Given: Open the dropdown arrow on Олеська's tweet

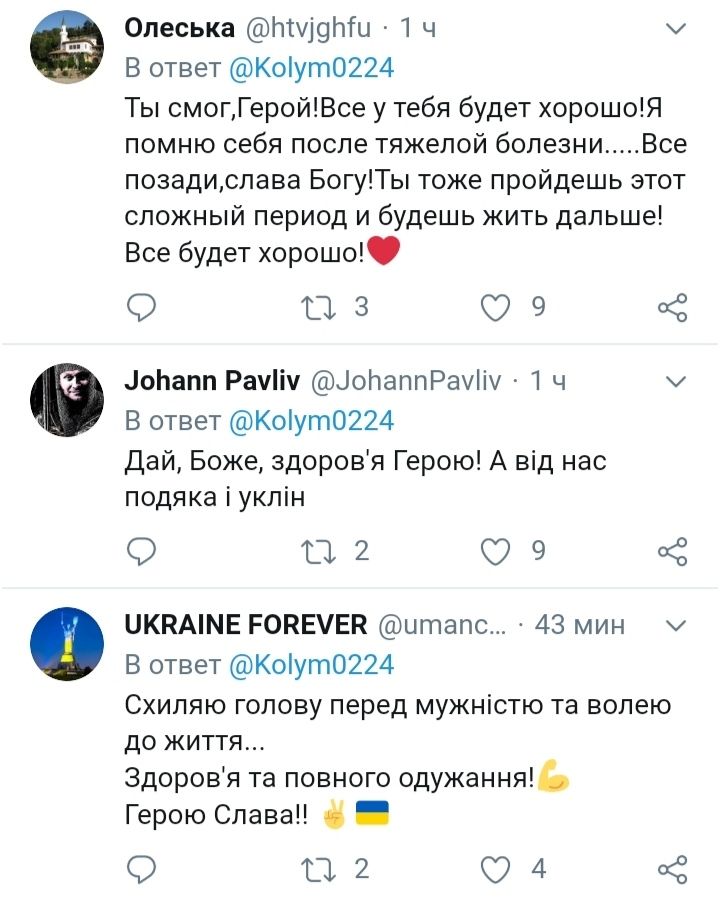Looking at the screenshot, I should pyautogui.click(x=676, y=31).
